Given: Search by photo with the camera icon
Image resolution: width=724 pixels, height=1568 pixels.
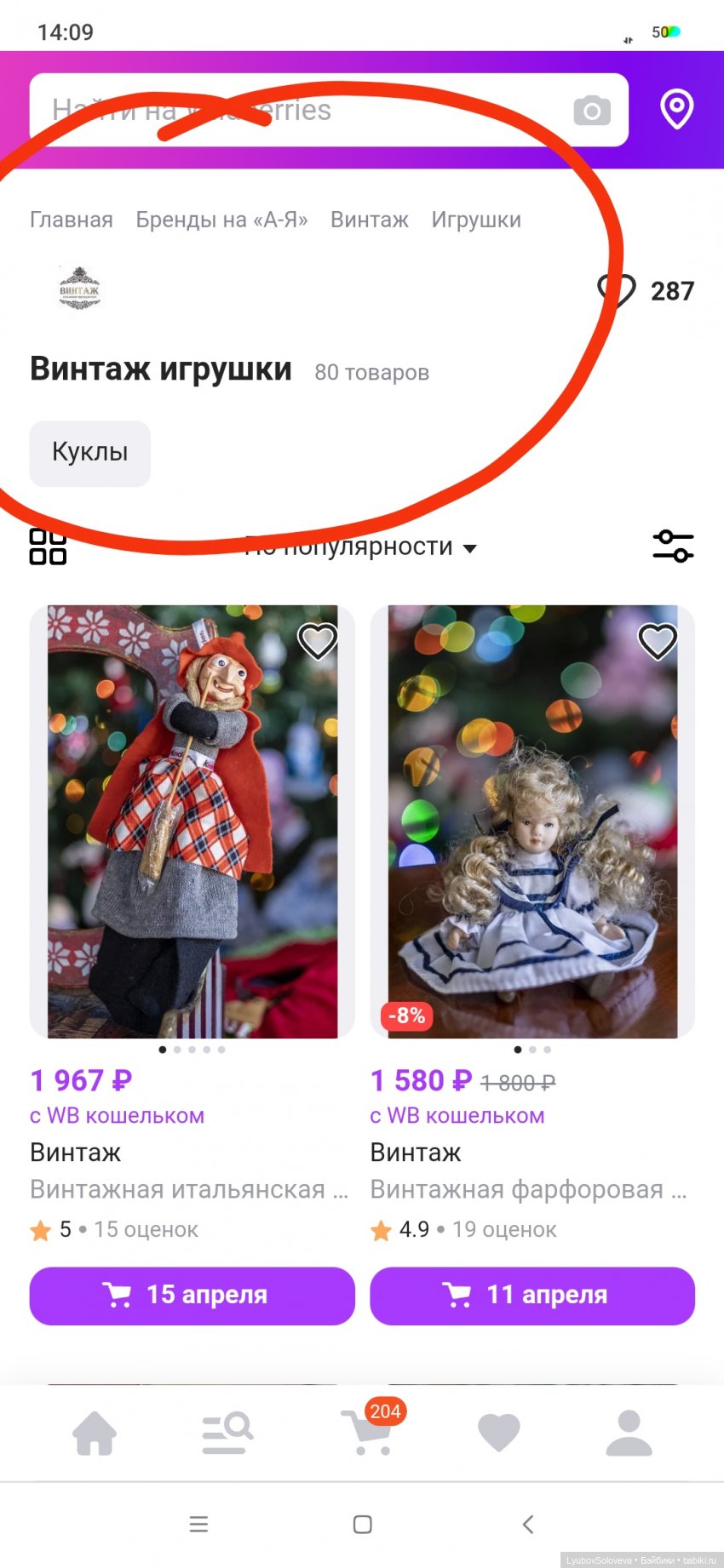Looking at the screenshot, I should click(x=592, y=111).
